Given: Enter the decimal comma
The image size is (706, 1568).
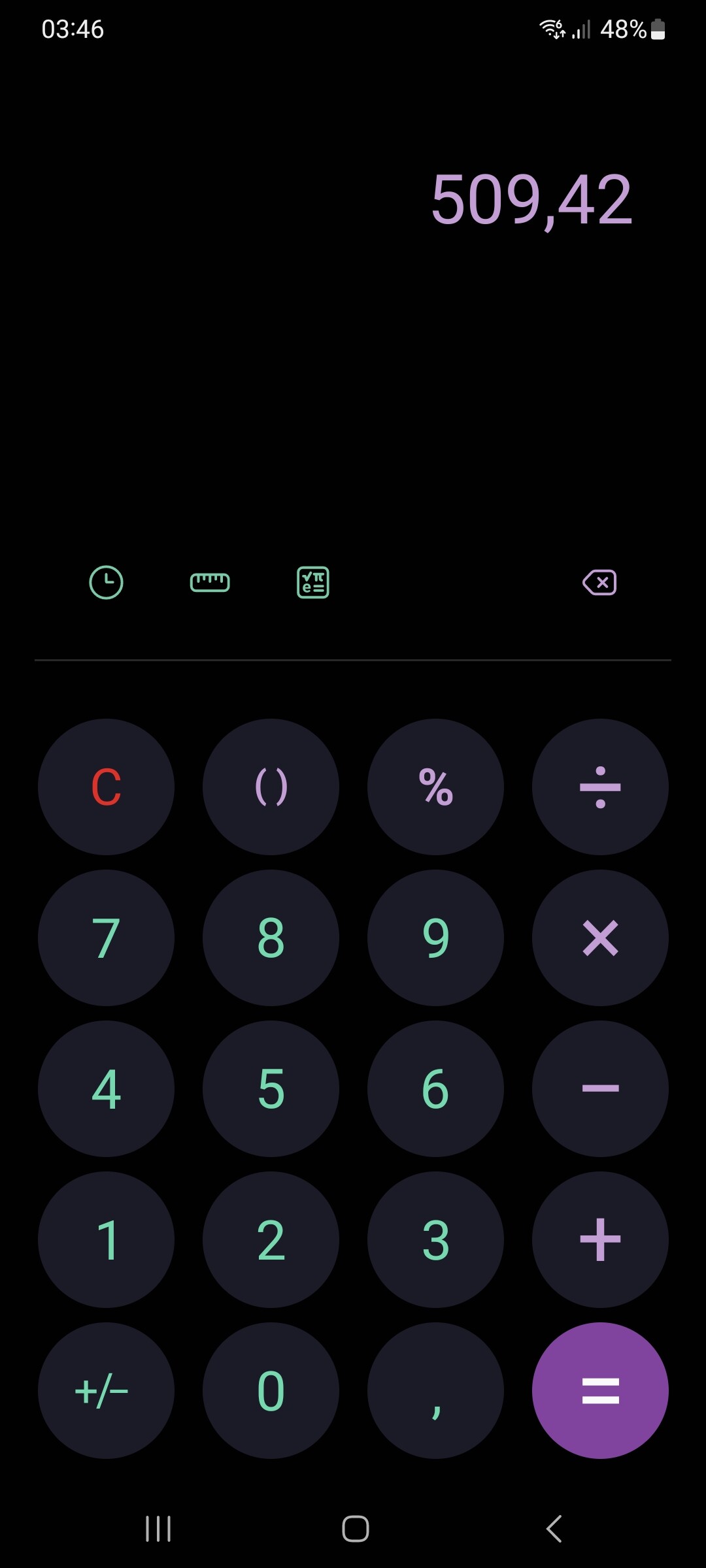Looking at the screenshot, I should pyautogui.click(x=435, y=1390).
